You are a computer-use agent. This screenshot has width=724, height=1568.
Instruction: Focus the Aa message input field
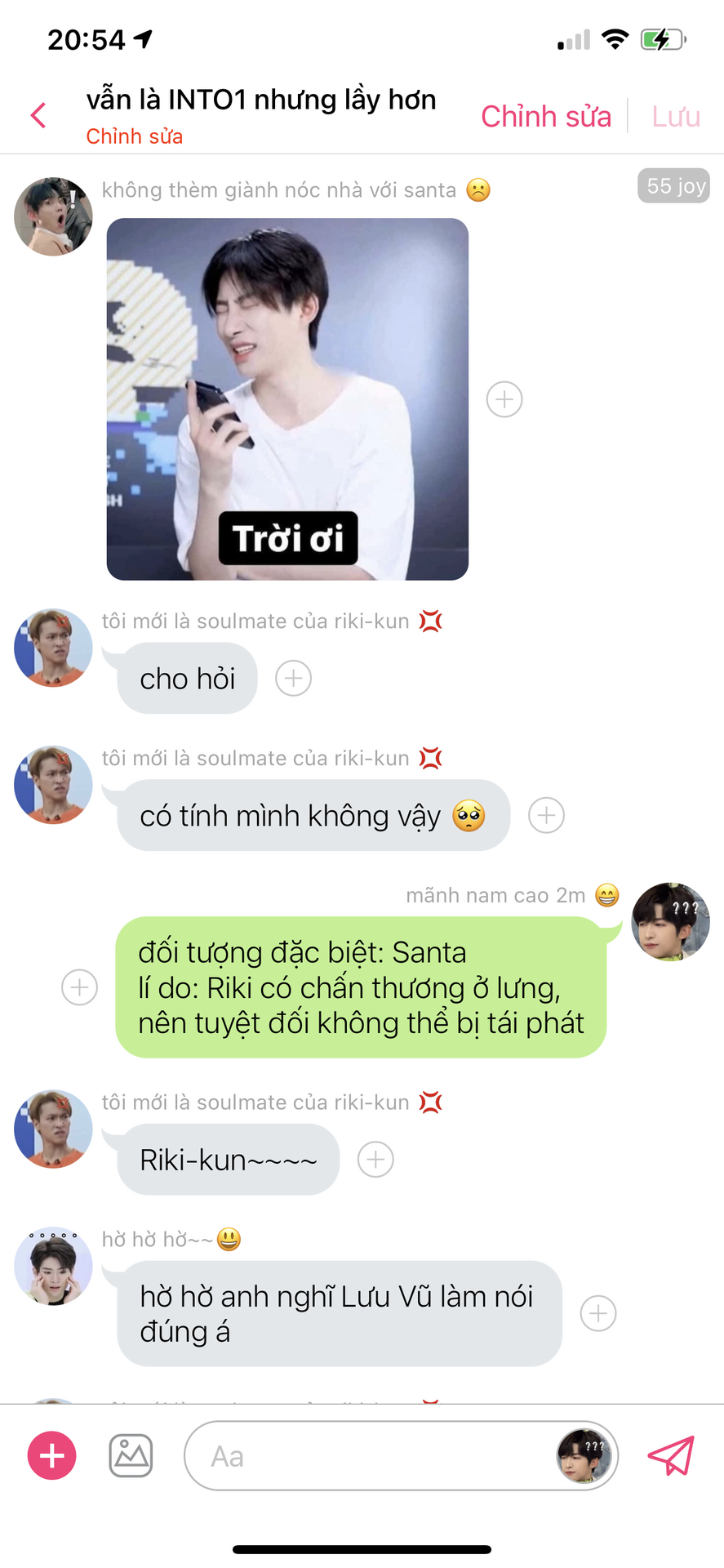(x=367, y=1456)
